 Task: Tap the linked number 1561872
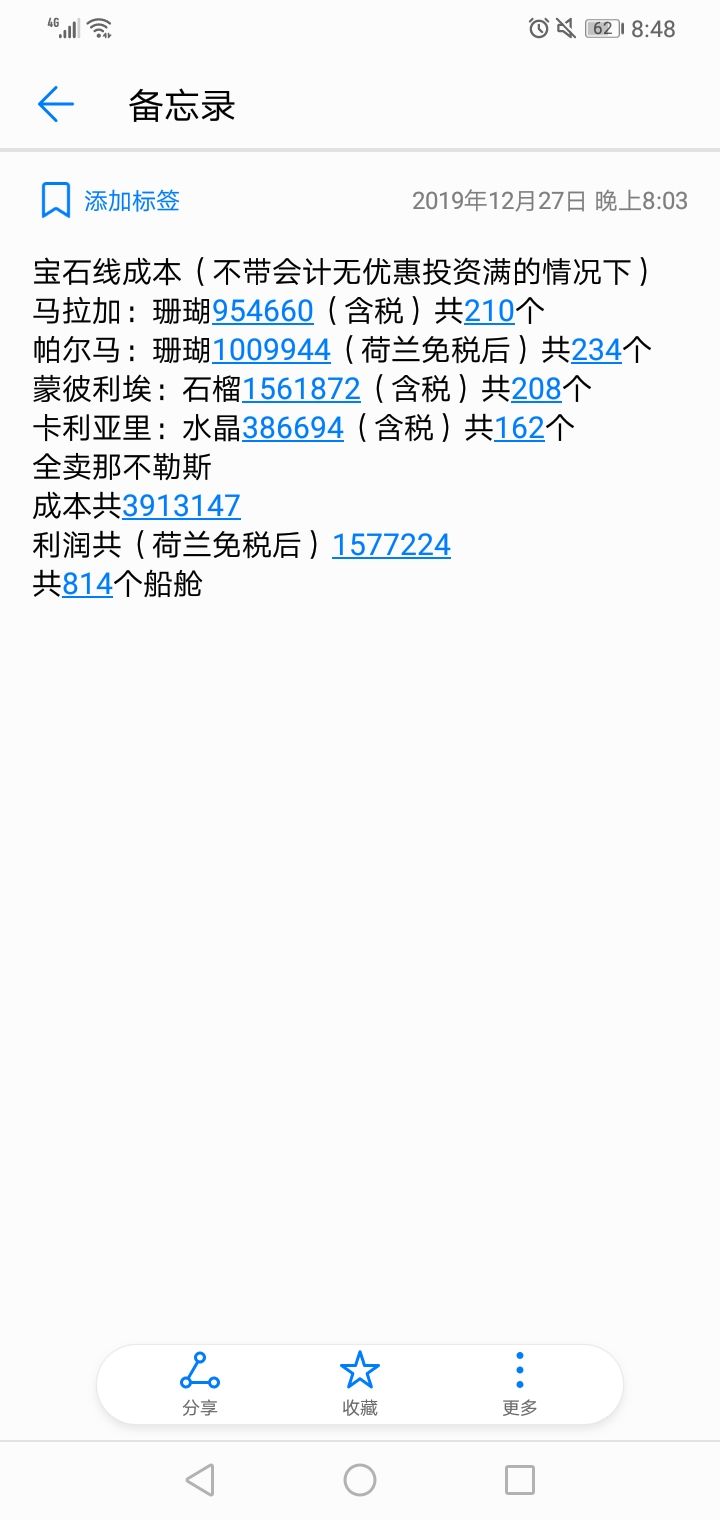point(301,389)
